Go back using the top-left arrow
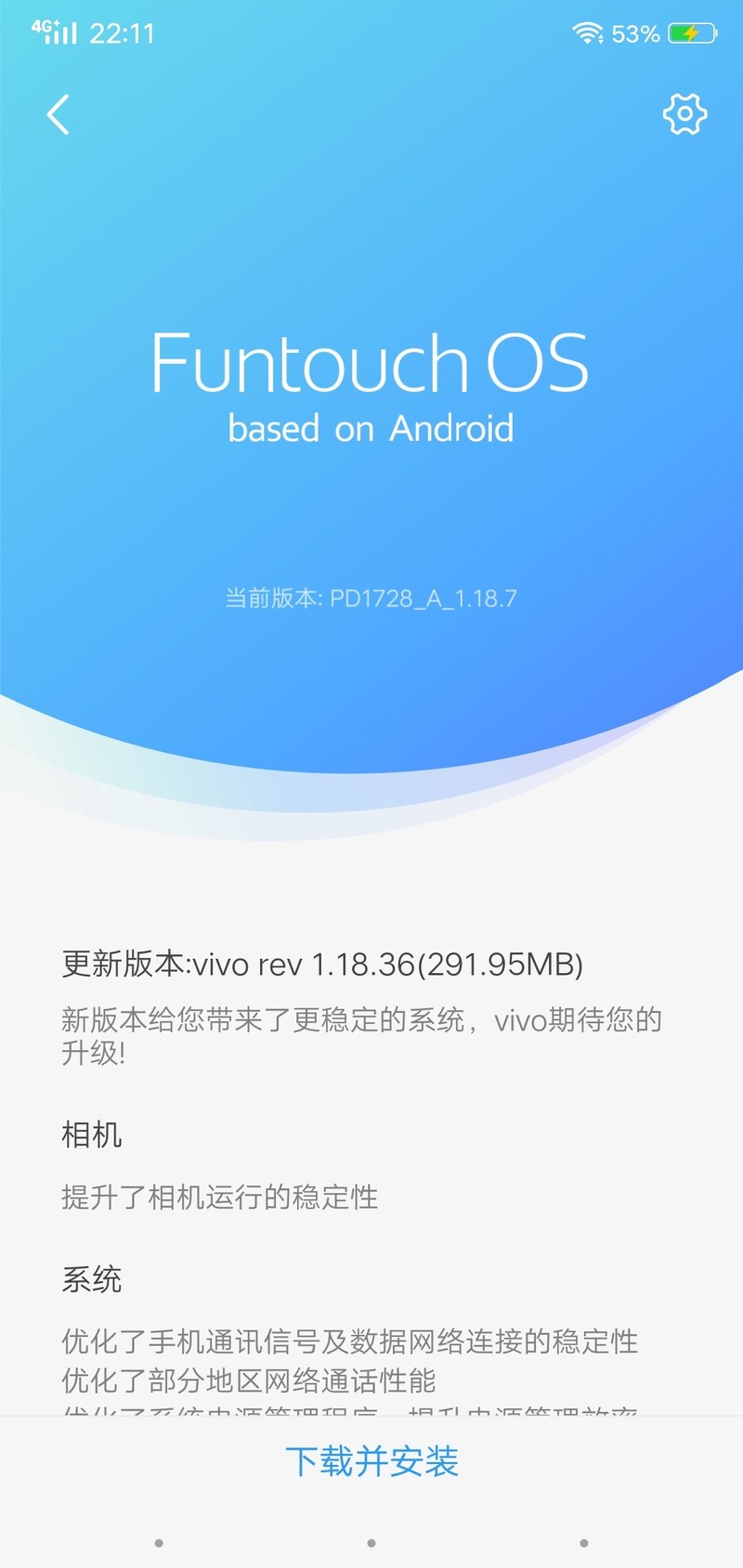743x1568 pixels. click(x=59, y=115)
